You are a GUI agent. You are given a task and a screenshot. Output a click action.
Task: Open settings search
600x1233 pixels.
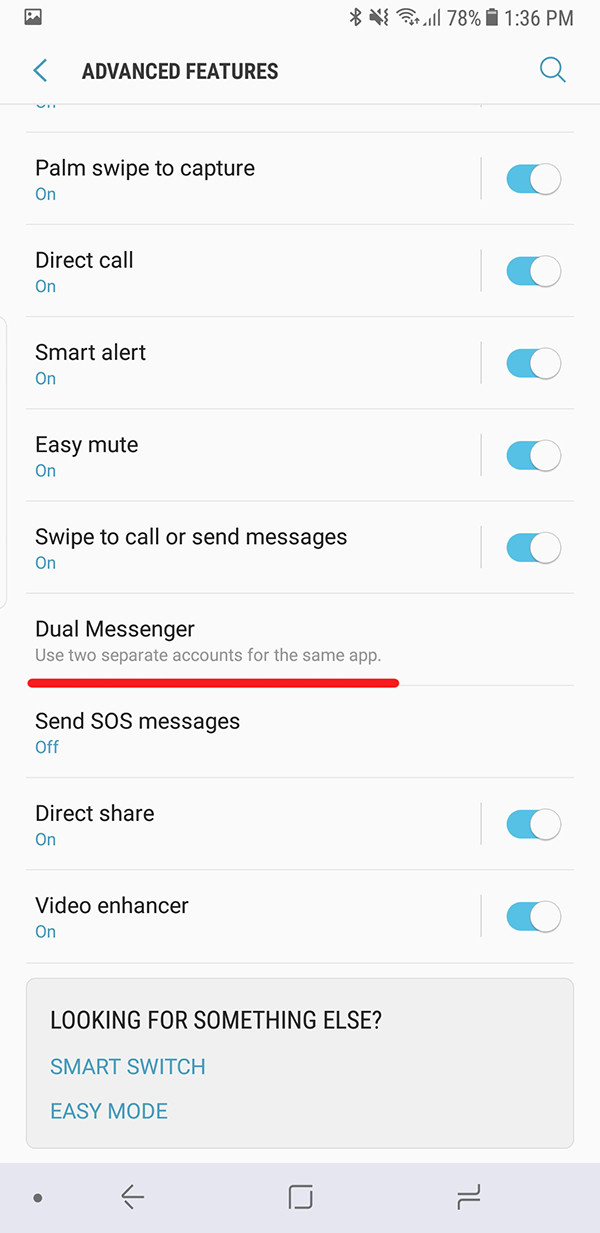(552, 70)
